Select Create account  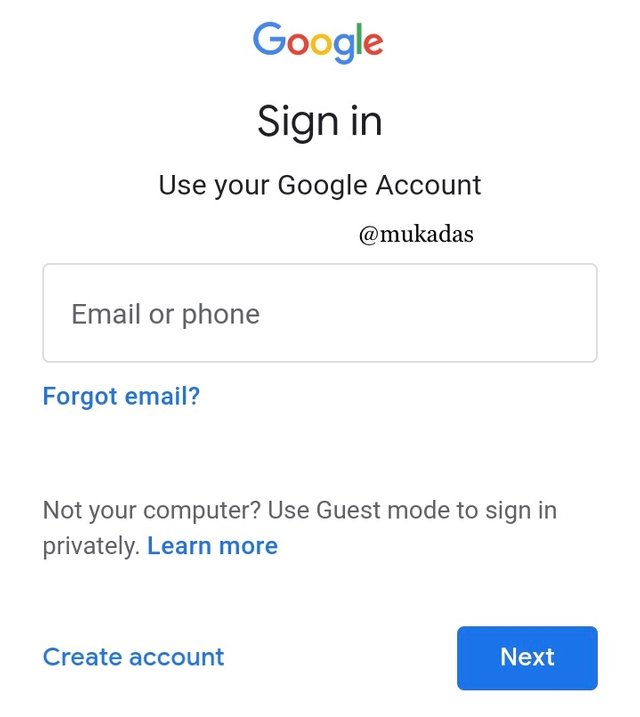[133, 657]
